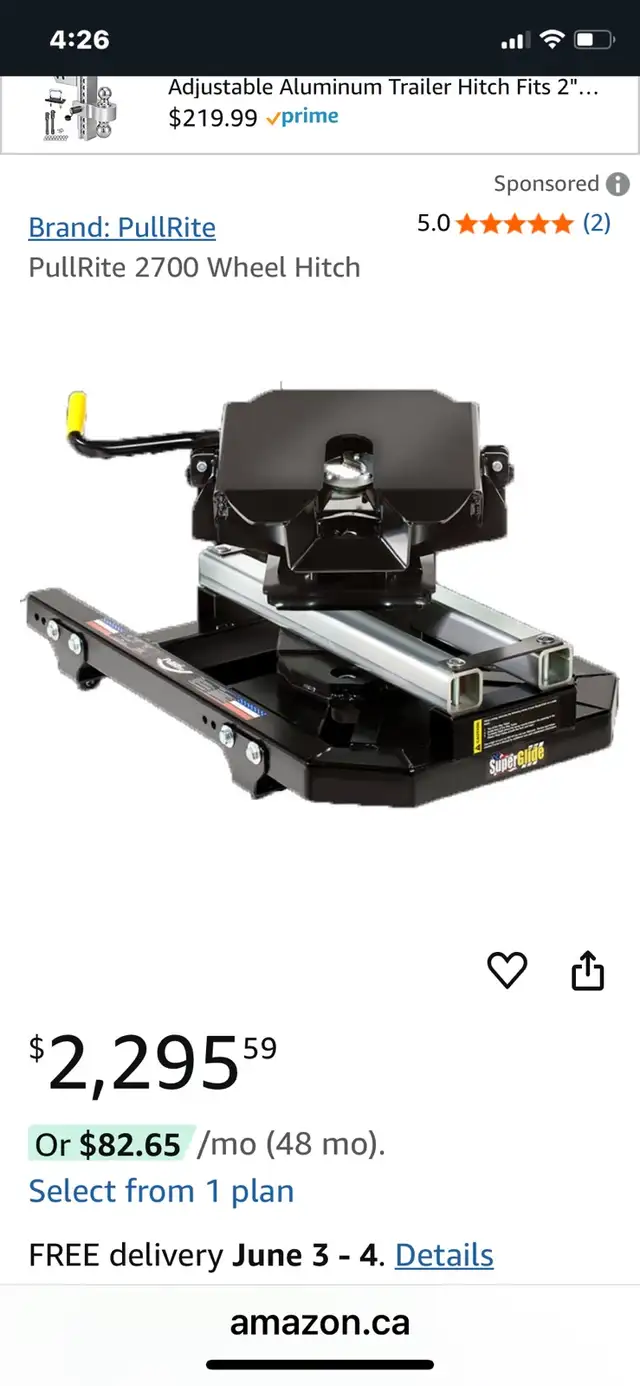Open the Brand: PullRite link
This screenshot has width=640, height=1386.
pos(122,228)
